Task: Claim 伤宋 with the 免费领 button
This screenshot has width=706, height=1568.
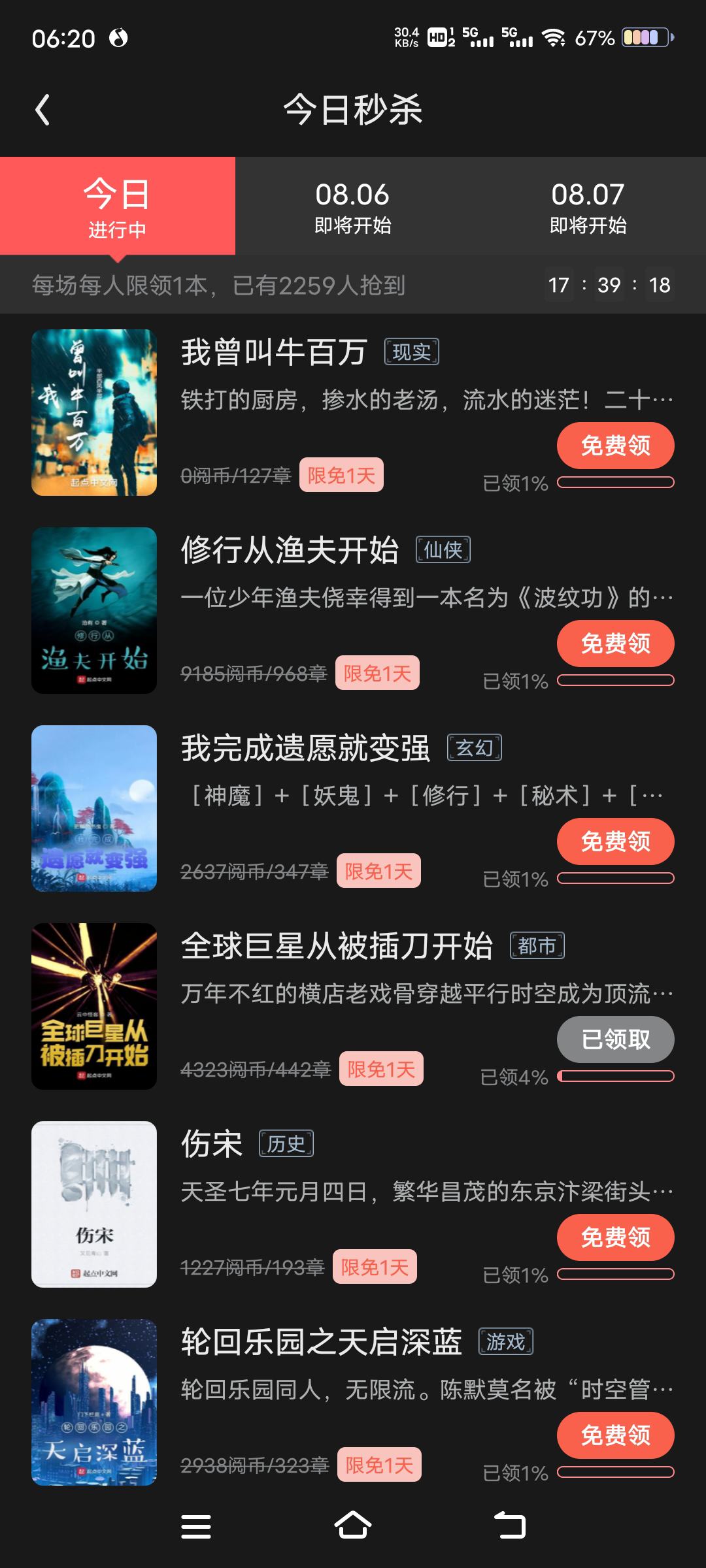Action: [615, 1237]
